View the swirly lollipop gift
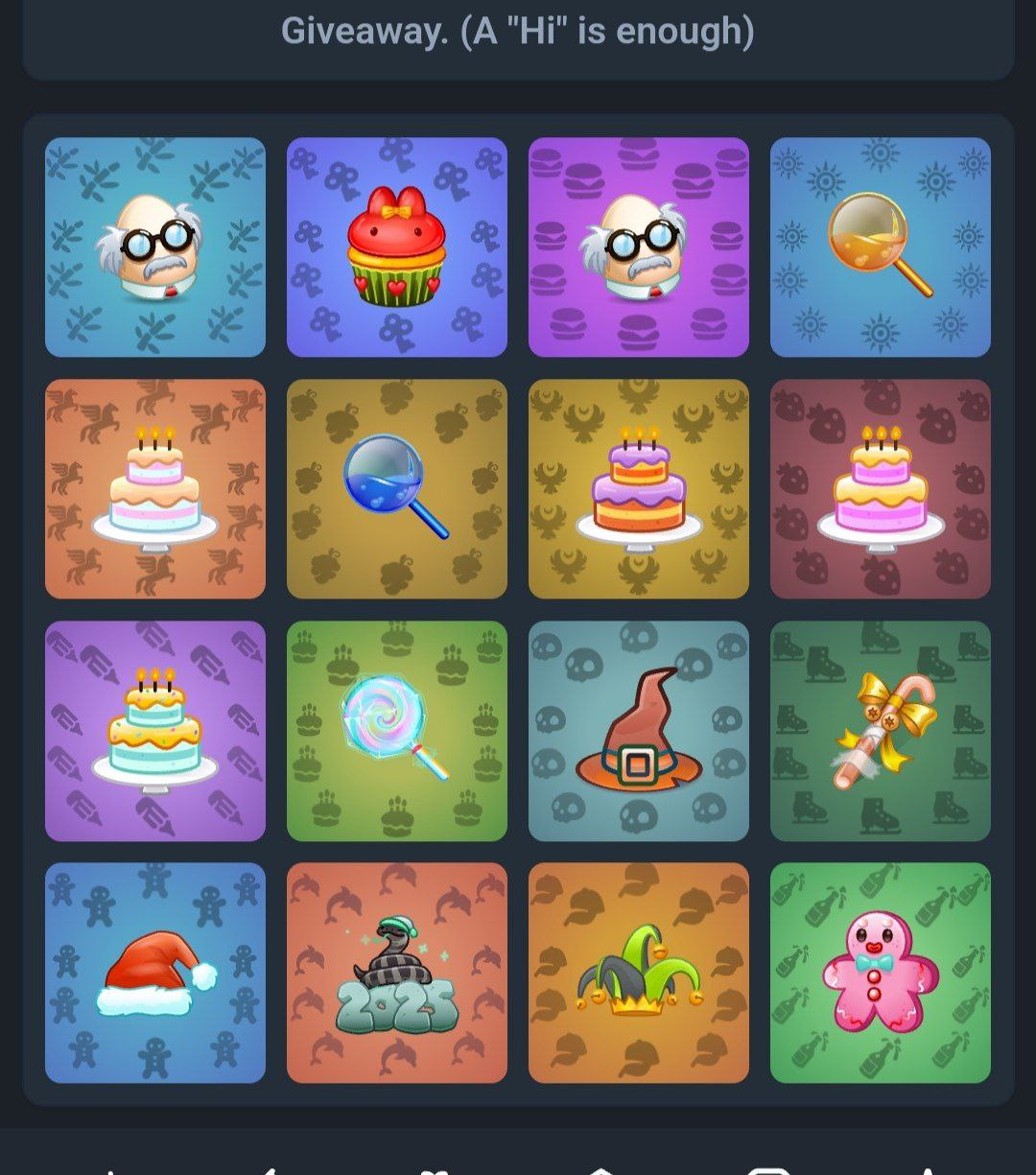 pos(397,731)
